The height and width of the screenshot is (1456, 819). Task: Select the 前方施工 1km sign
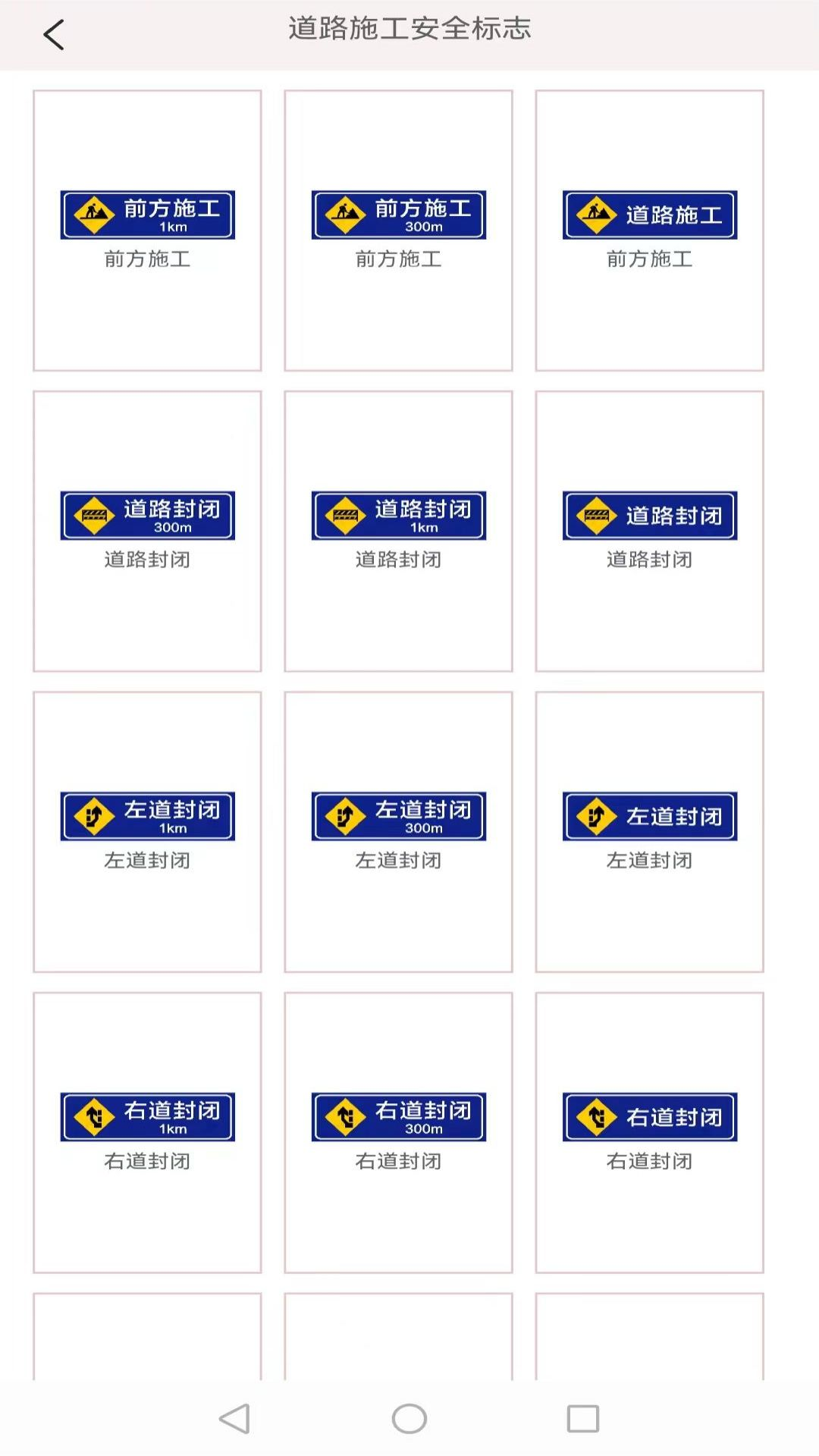click(146, 213)
